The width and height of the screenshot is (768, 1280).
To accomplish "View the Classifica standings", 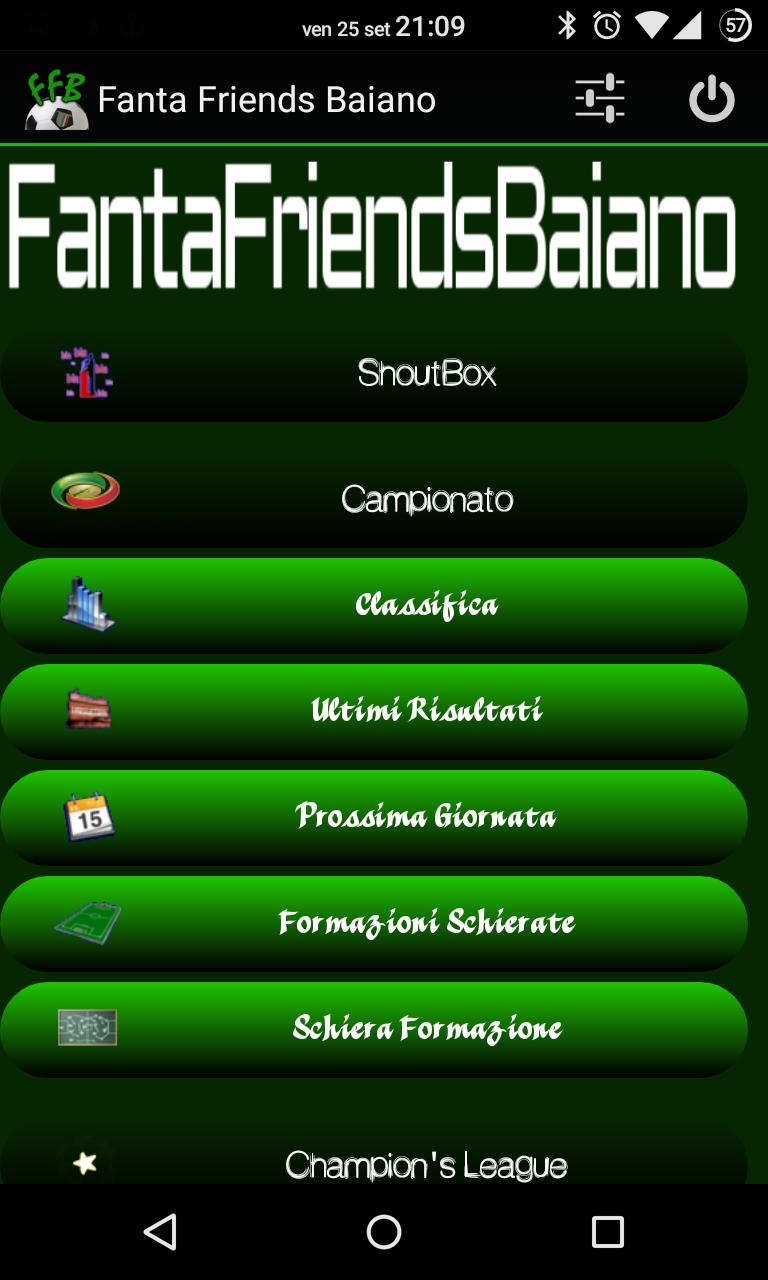I will pos(374,605).
